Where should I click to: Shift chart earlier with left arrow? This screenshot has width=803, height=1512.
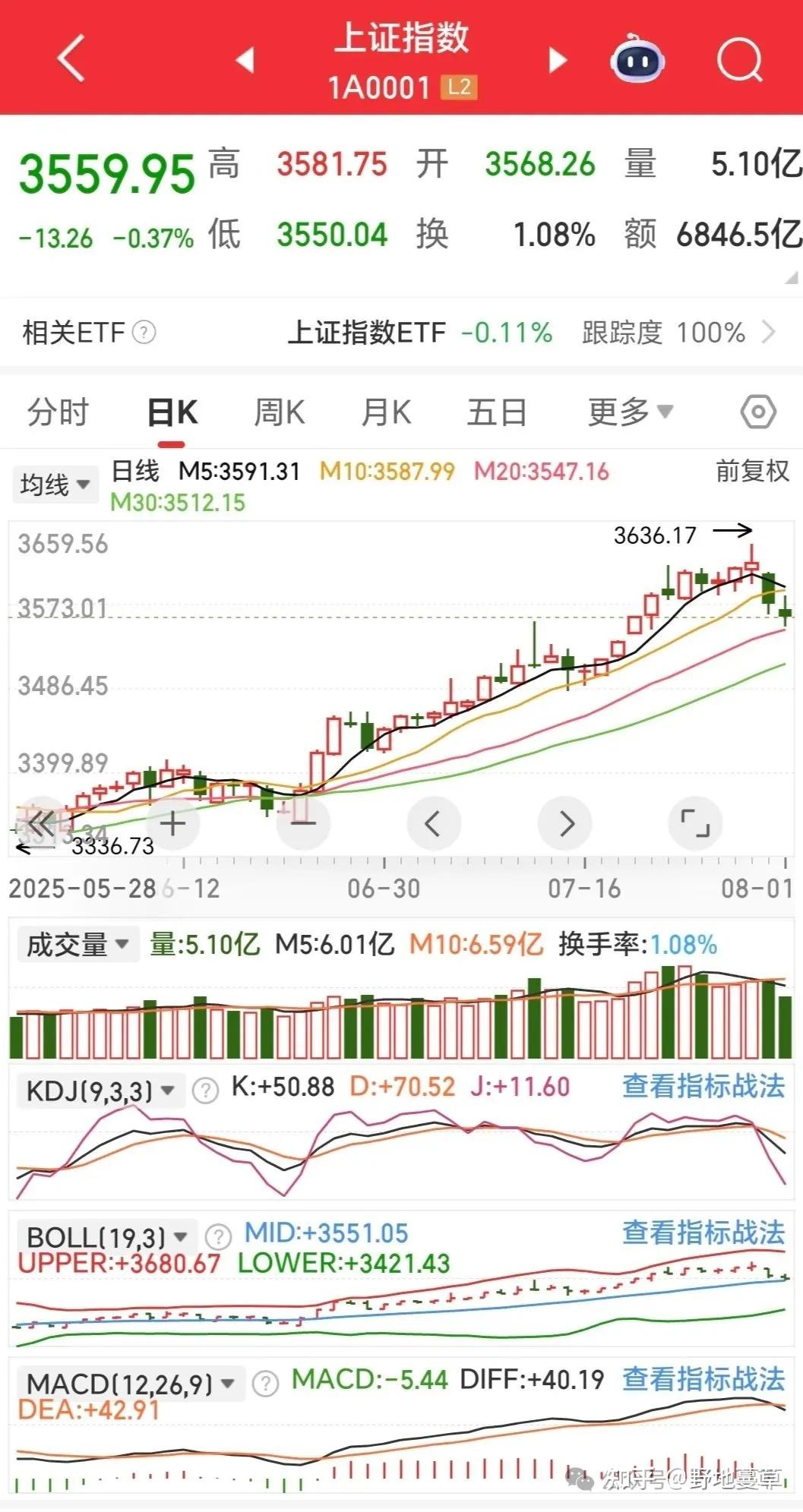click(434, 822)
